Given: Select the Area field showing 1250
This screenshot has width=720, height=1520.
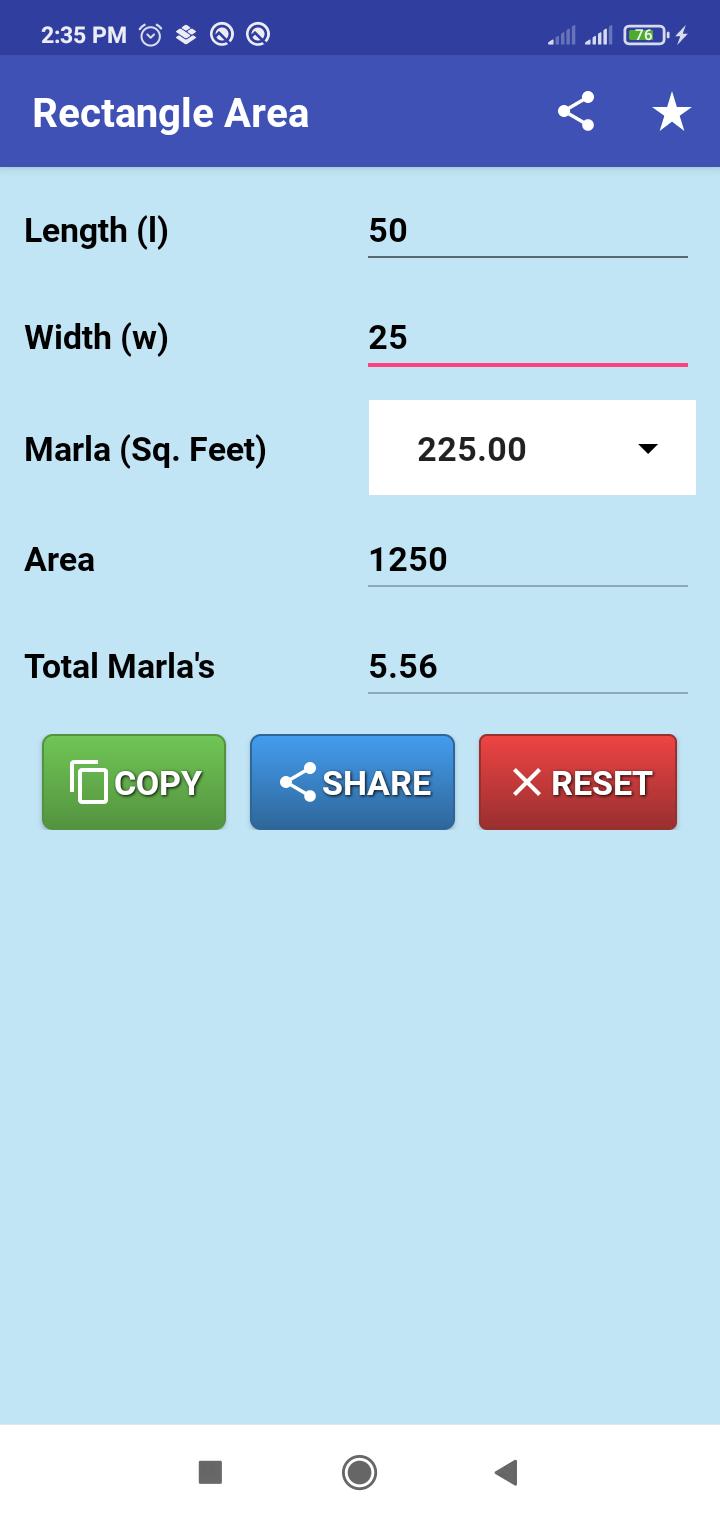Looking at the screenshot, I should coord(527,560).
